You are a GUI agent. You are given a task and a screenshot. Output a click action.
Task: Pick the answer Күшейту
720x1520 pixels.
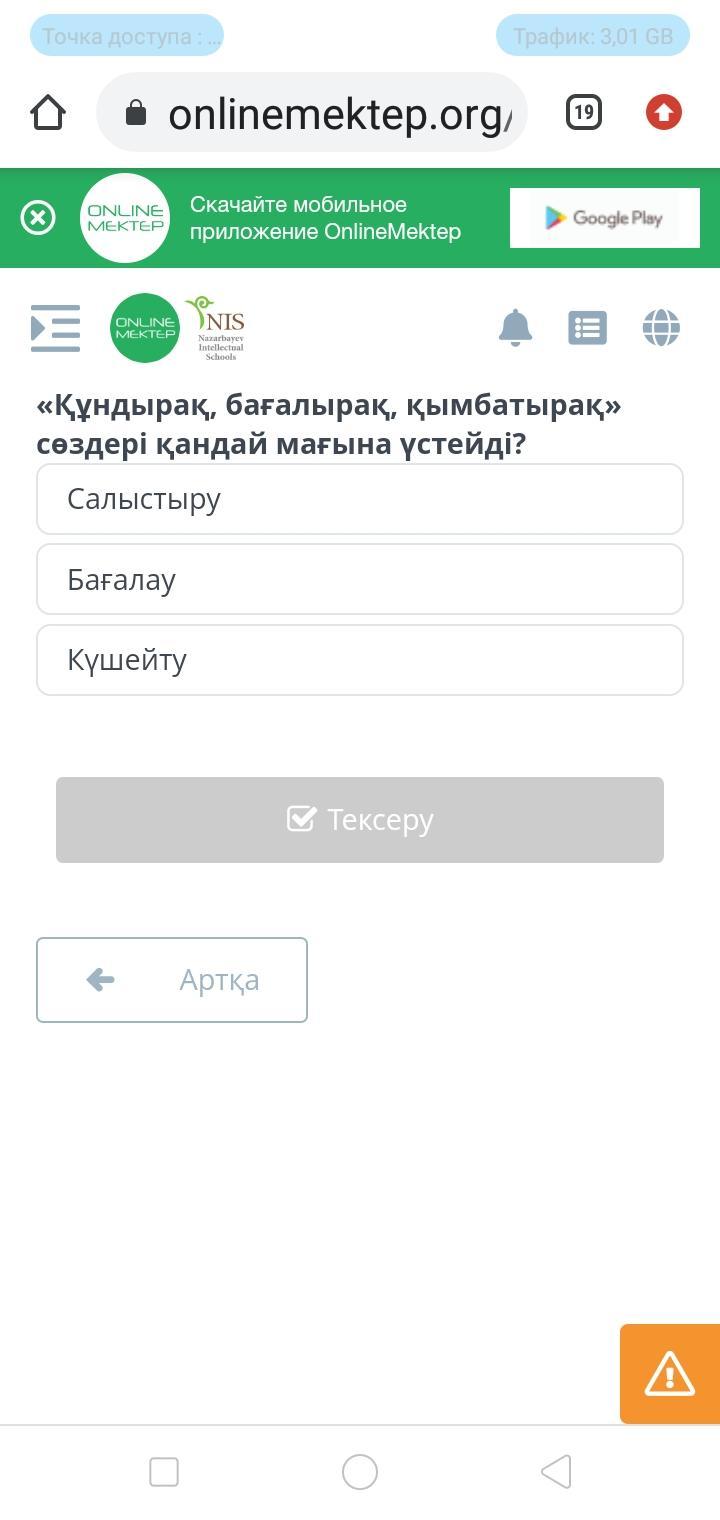point(360,660)
